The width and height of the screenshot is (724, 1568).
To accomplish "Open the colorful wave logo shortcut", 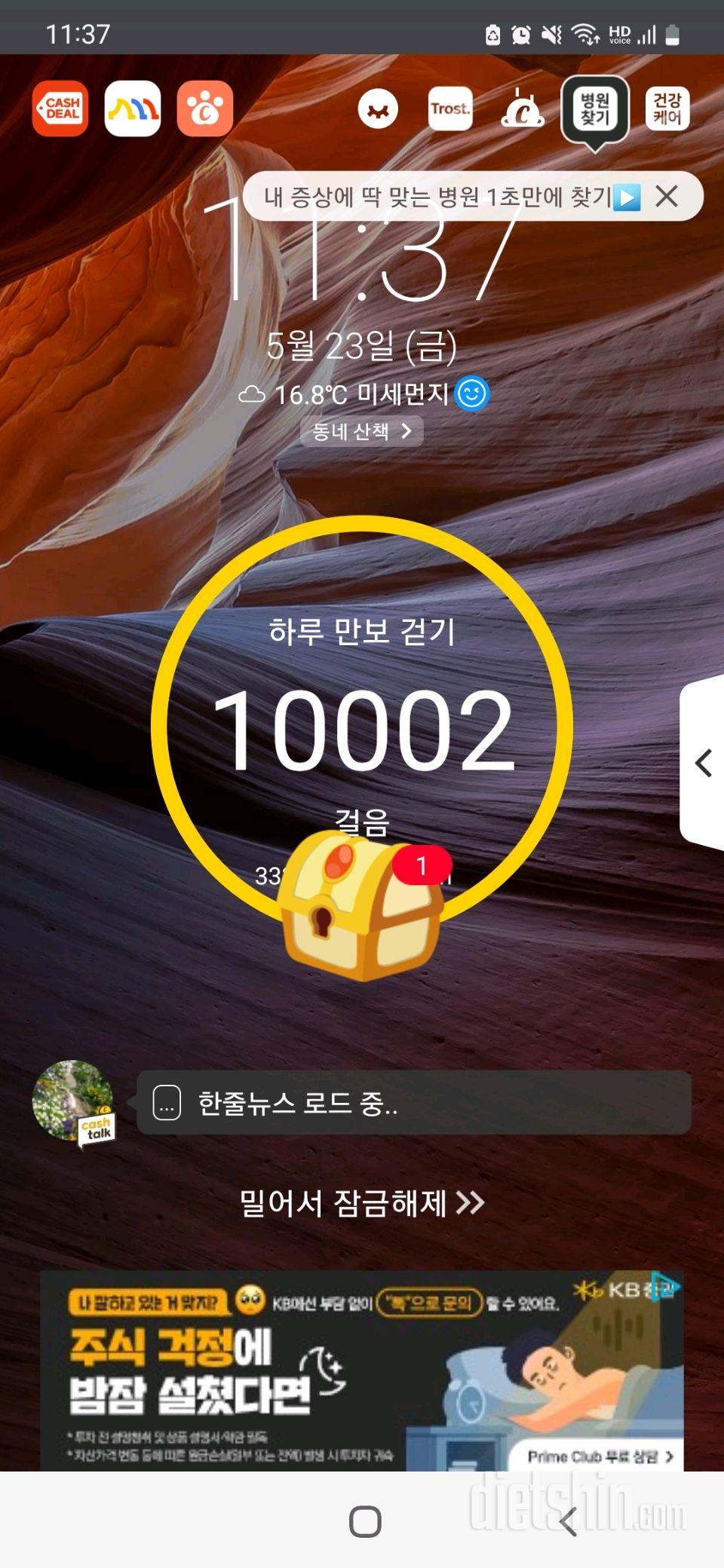I will (x=133, y=109).
